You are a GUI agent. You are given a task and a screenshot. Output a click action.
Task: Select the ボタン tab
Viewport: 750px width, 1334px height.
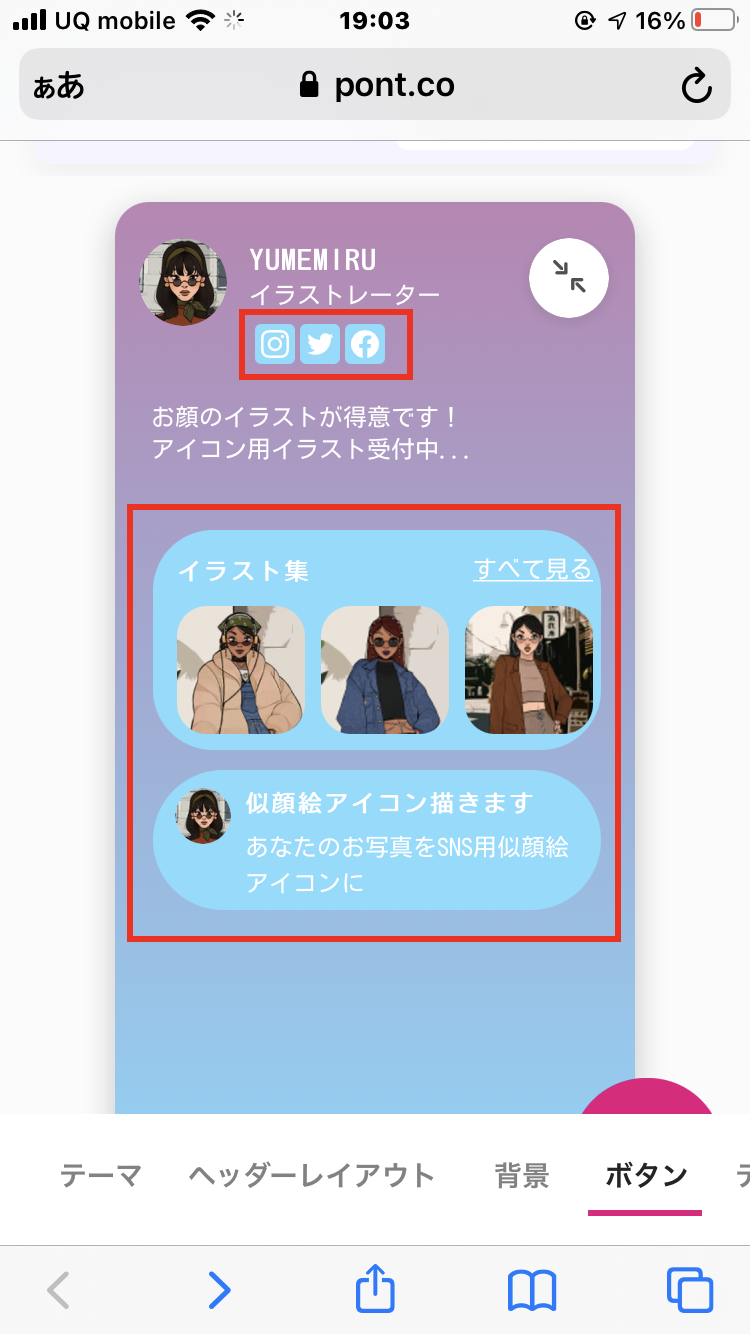click(646, 1175)
